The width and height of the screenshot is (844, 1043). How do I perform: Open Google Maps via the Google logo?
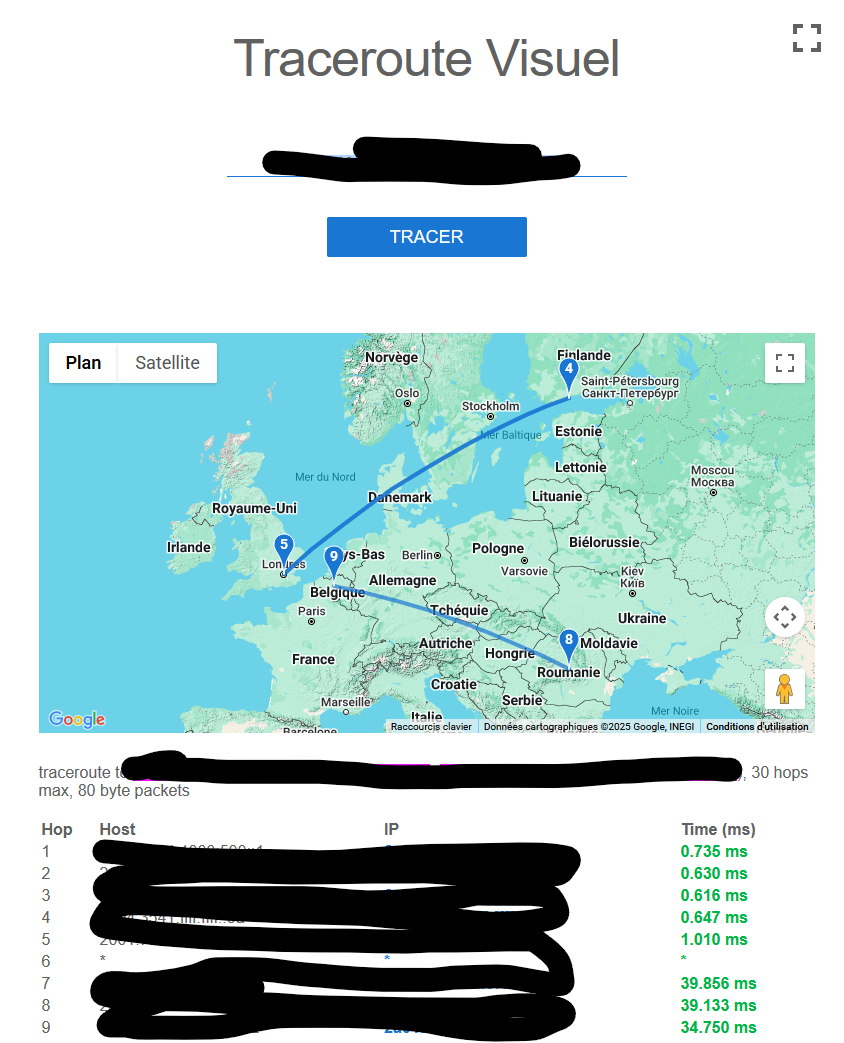pos(77,719)
